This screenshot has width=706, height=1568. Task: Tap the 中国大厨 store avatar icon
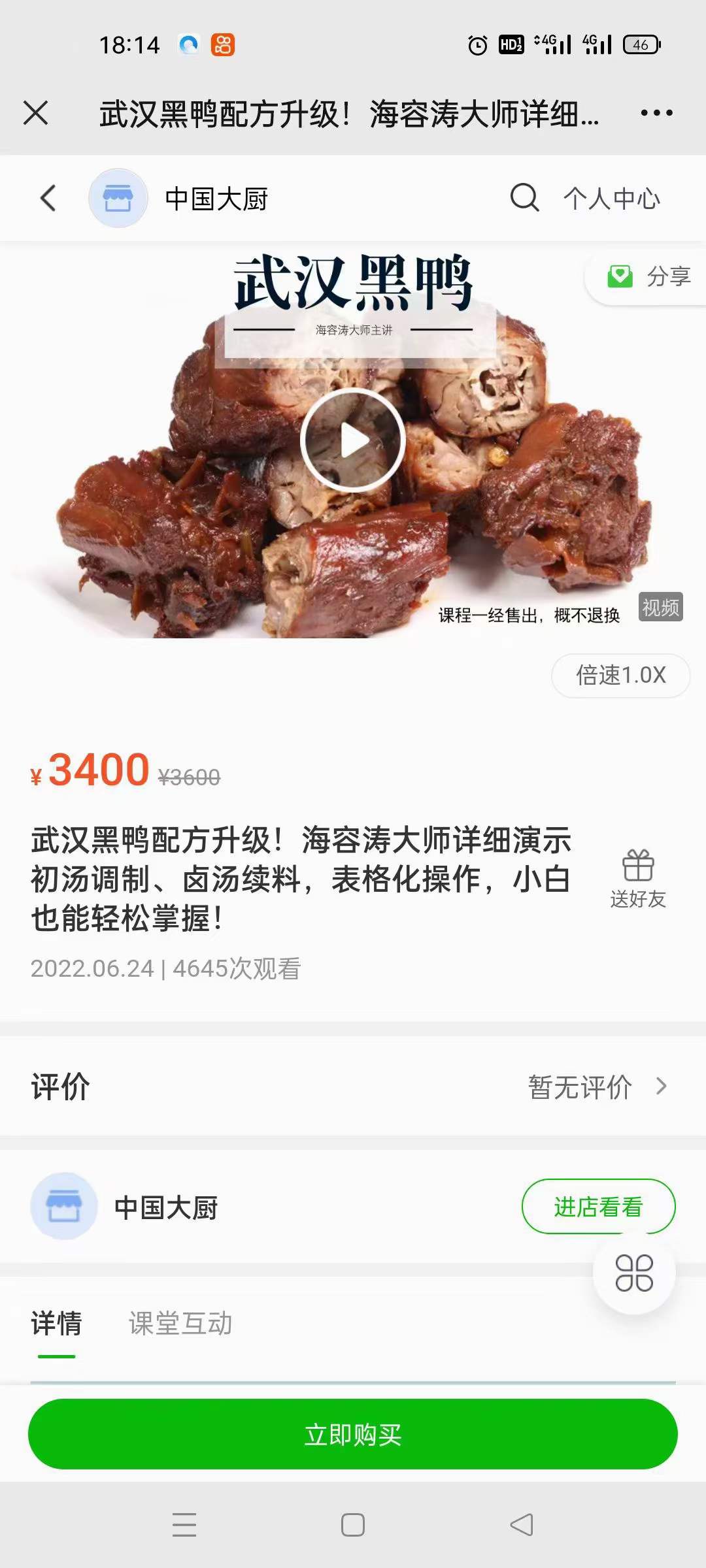pos(118,199)
